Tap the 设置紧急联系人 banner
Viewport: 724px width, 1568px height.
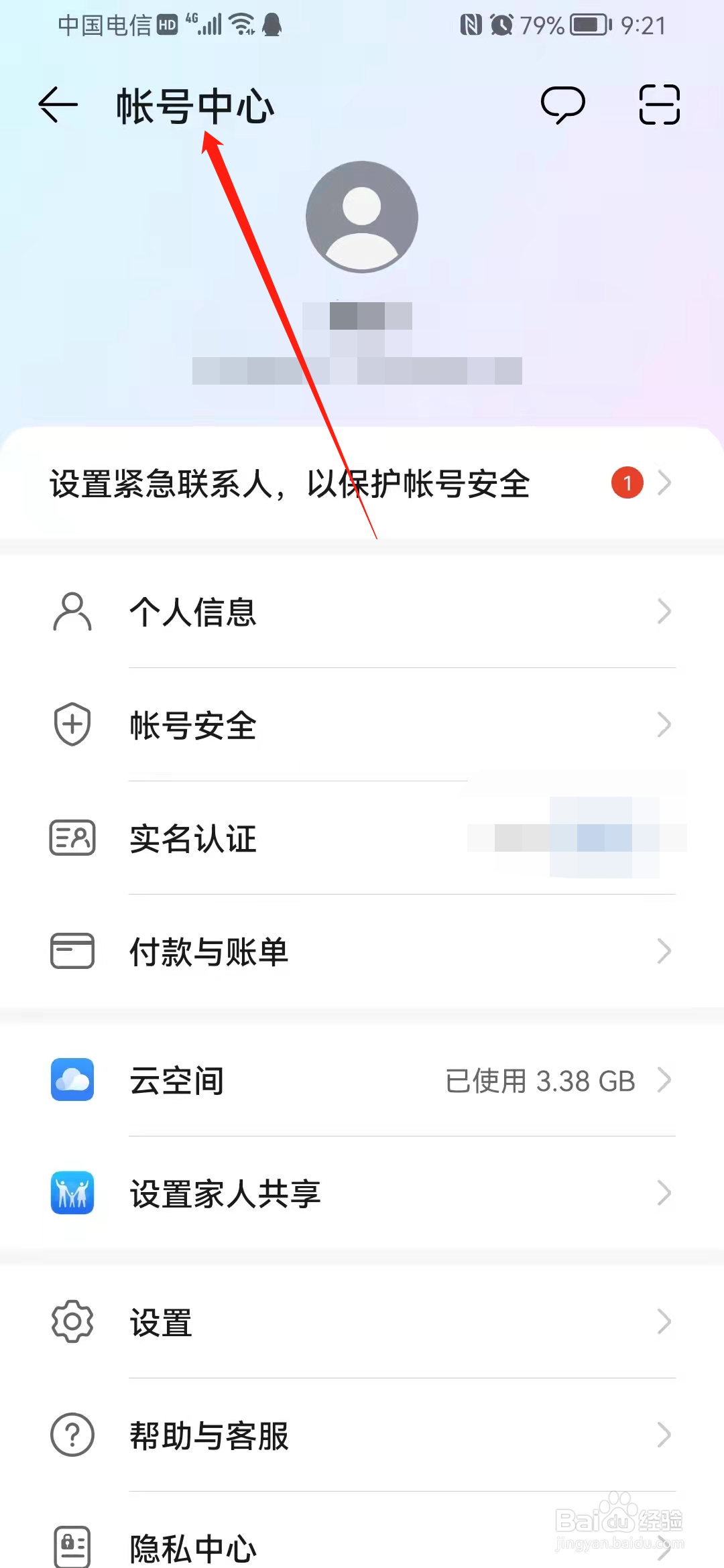pyautogui.click(x=288, y=483)
